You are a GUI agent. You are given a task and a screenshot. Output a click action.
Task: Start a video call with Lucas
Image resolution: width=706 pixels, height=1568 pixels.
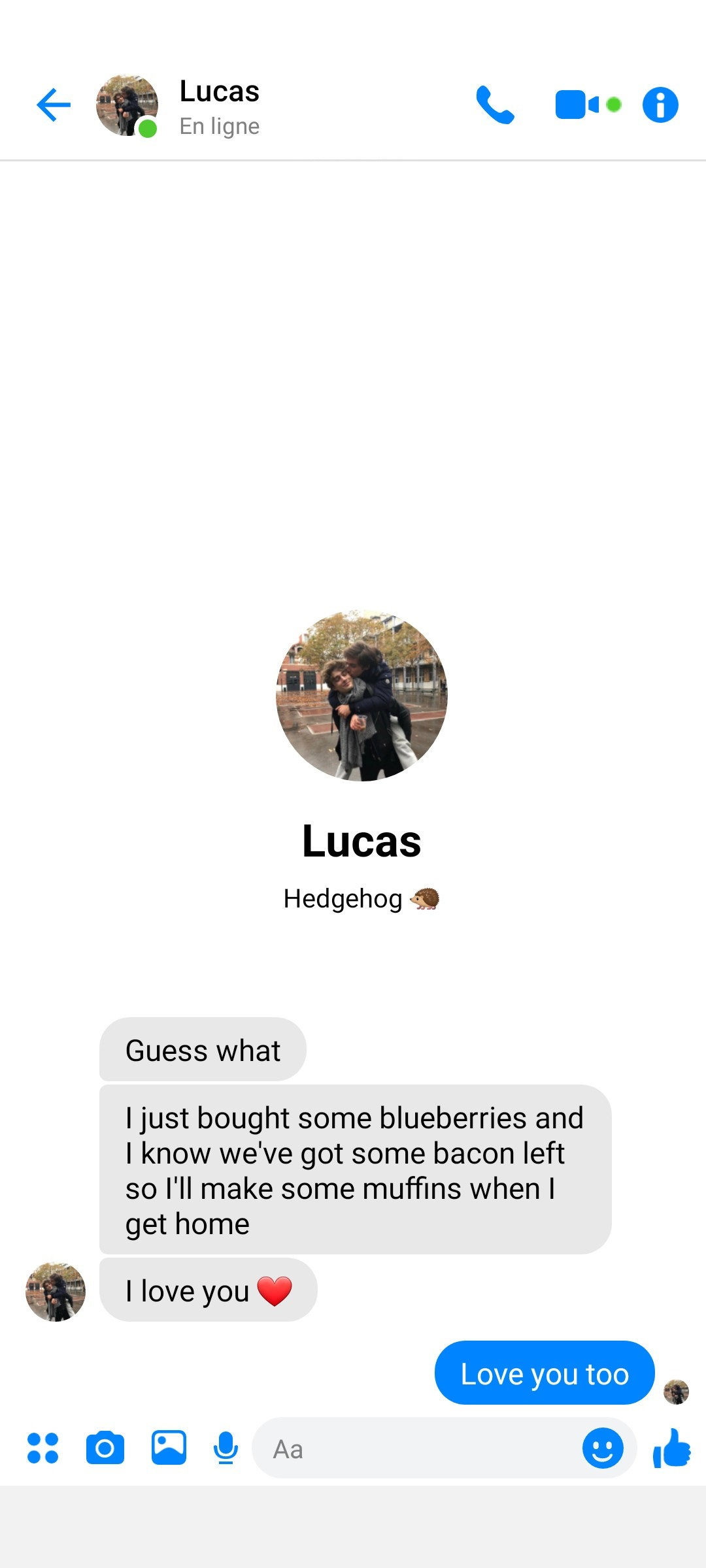click(x=577, y=105)
